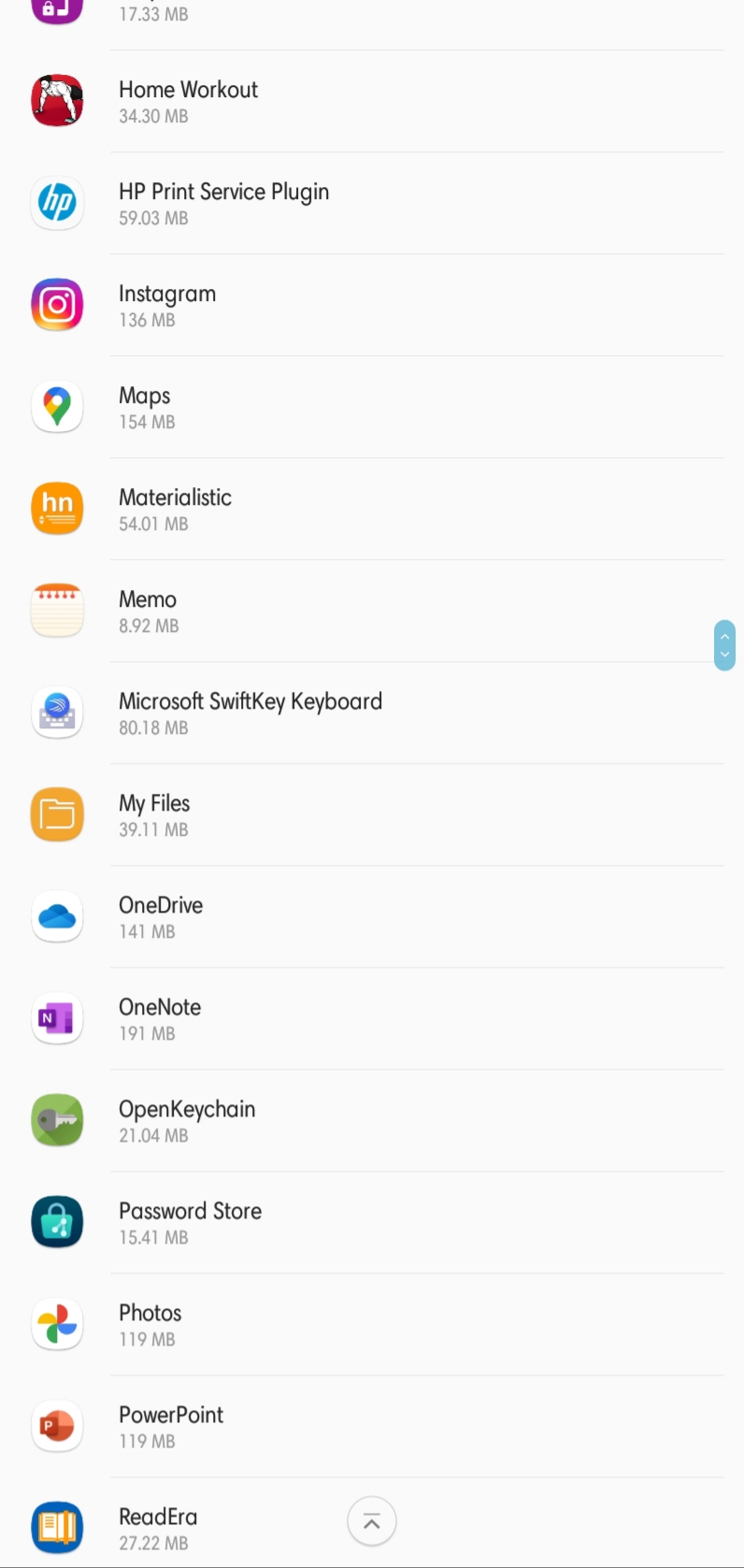744x1568 pixels.
Task: Select the Materialistic hacker news icon
Action: click(57, 508)
